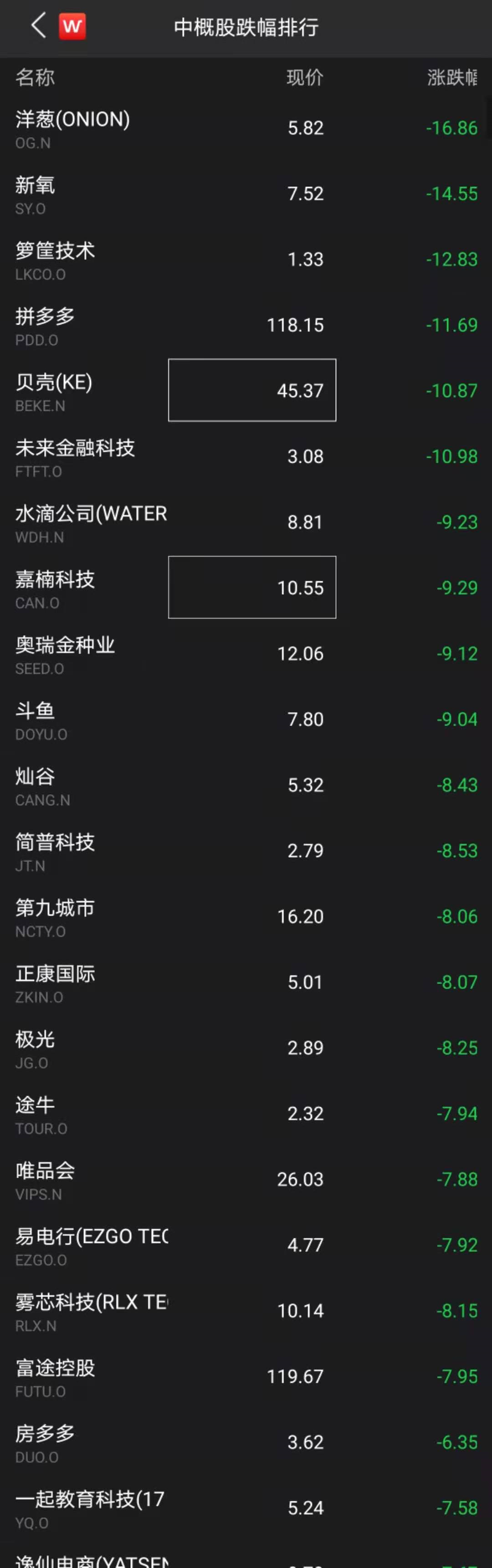Open the 房多多 stock row

pyautogui.click(x=45, y=1443)
